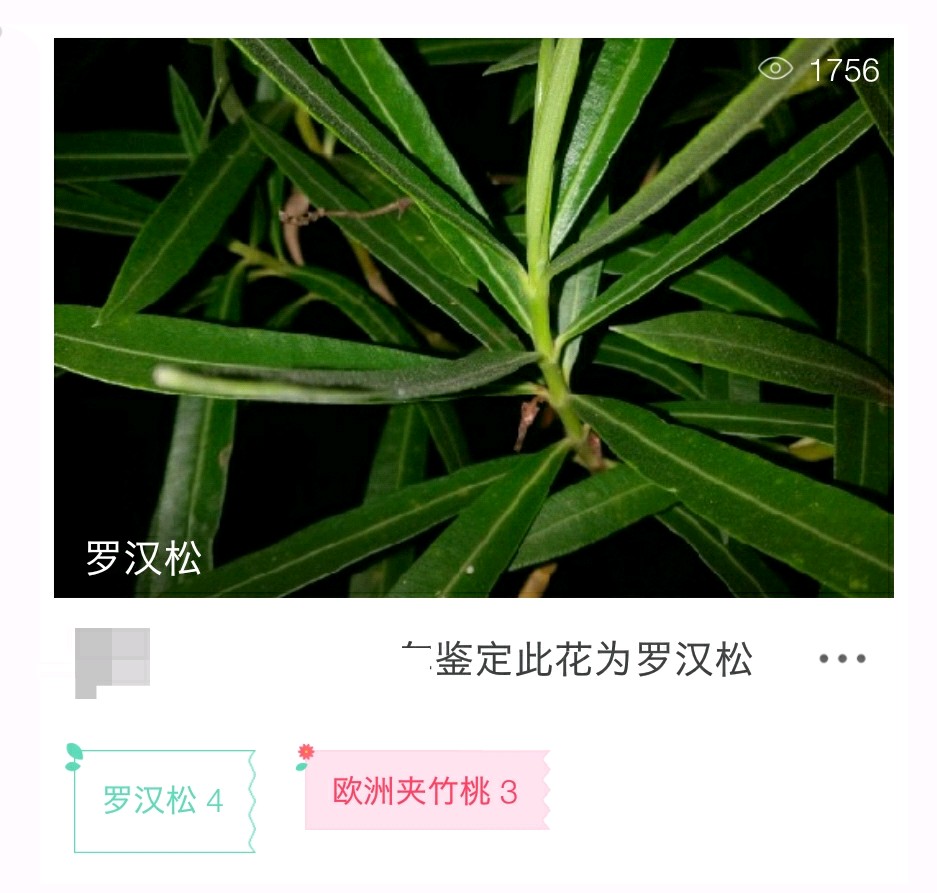
Task: Open the poster's blurred avatar profile
Action: coord(113,661)
